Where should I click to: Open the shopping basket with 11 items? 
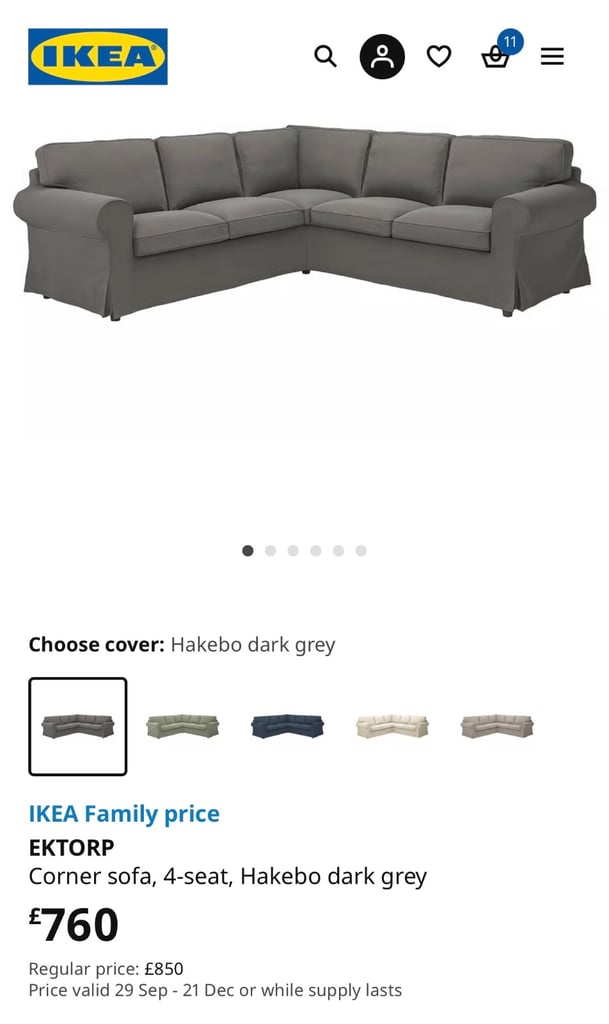click(496, 56)
